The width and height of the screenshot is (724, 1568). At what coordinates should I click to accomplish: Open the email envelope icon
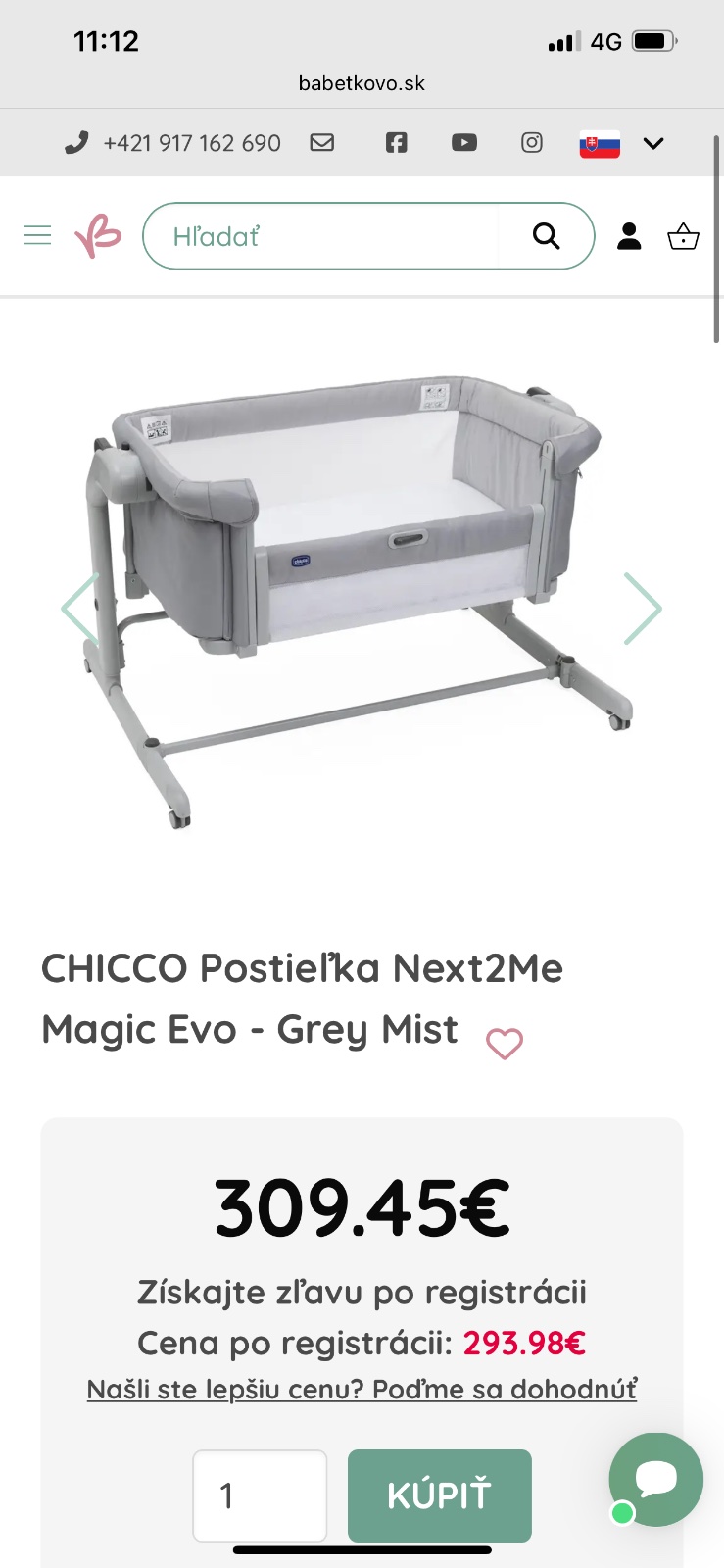[x=322, y=143]
